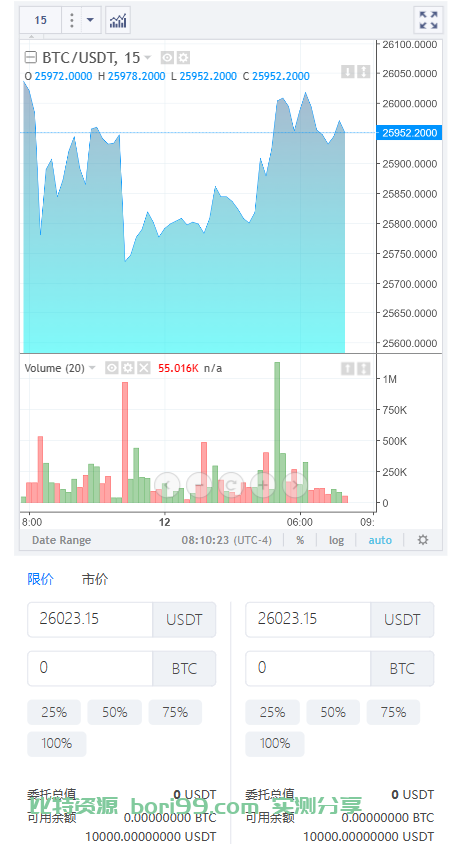Enter fullscreen chart mode

click(x=429, y=20)
